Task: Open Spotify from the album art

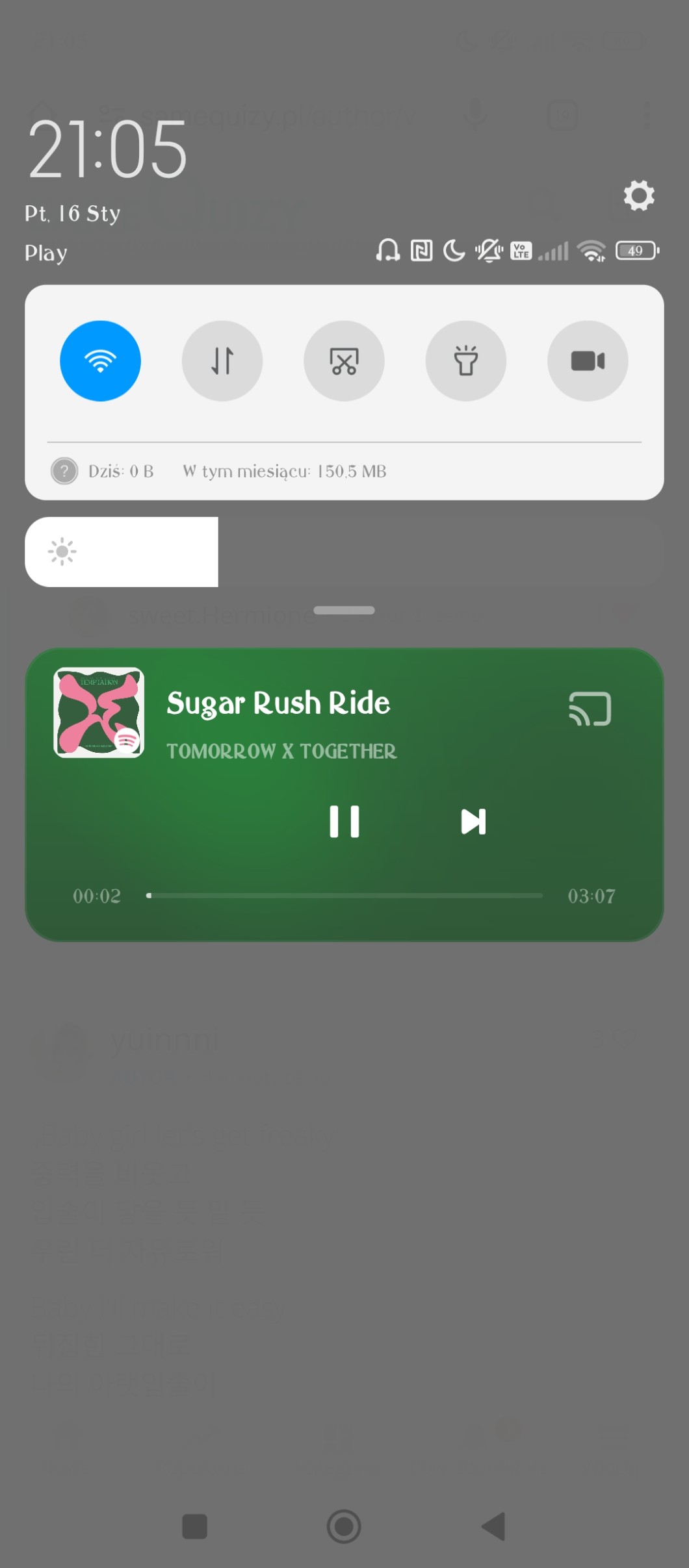Action: coord(99,713)
